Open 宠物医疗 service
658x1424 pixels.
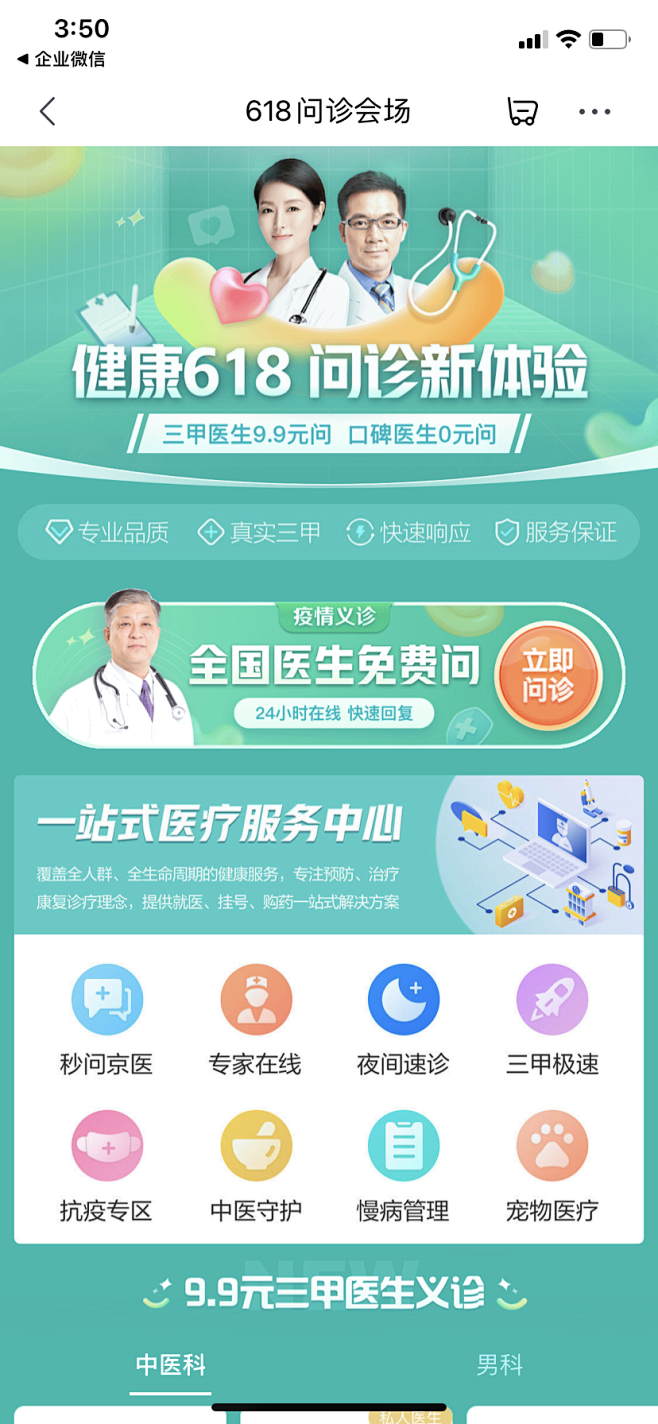(x=552, y=1166)
